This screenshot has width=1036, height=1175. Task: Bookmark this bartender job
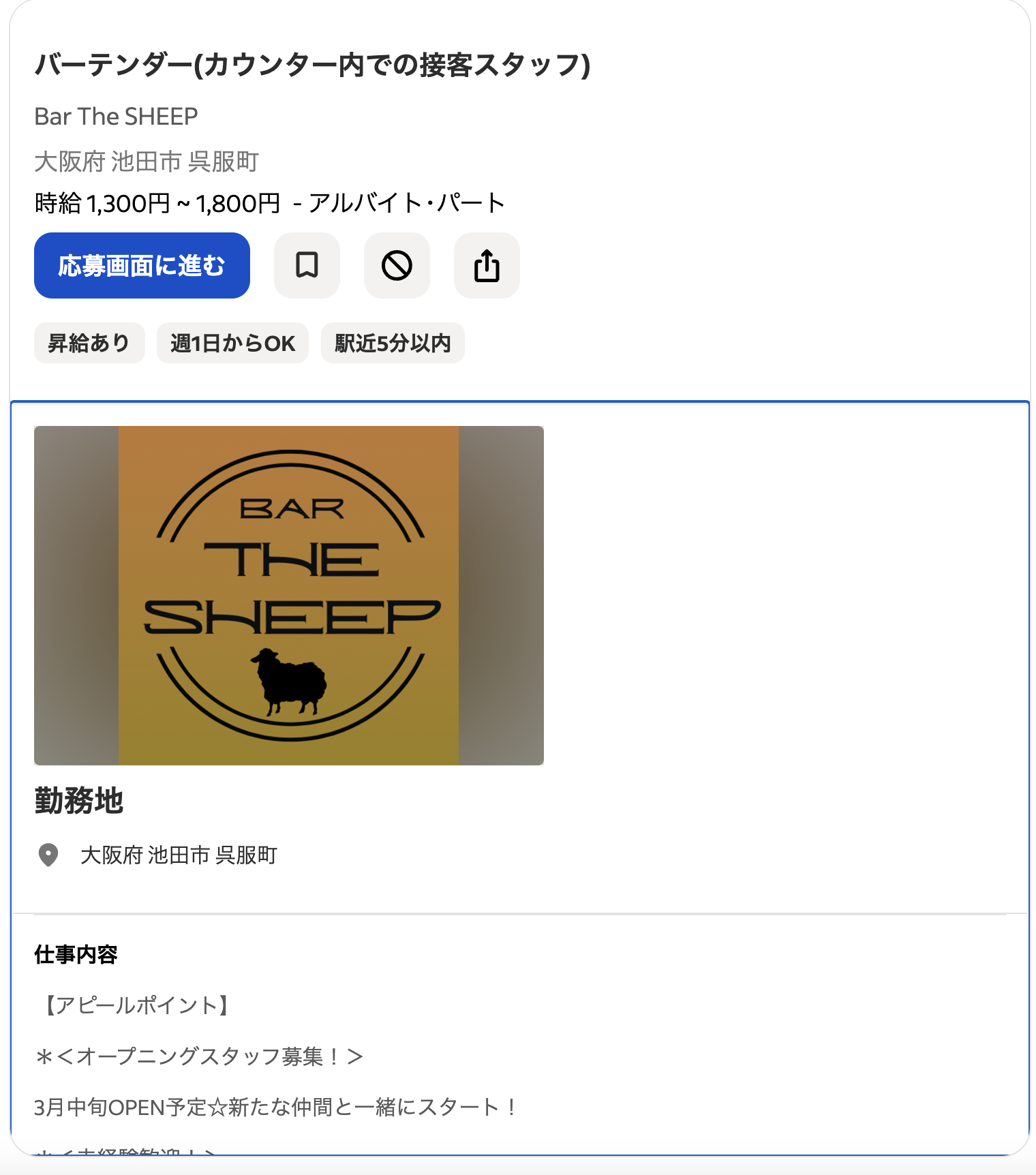pyautogui.click(x=307, y=265)
